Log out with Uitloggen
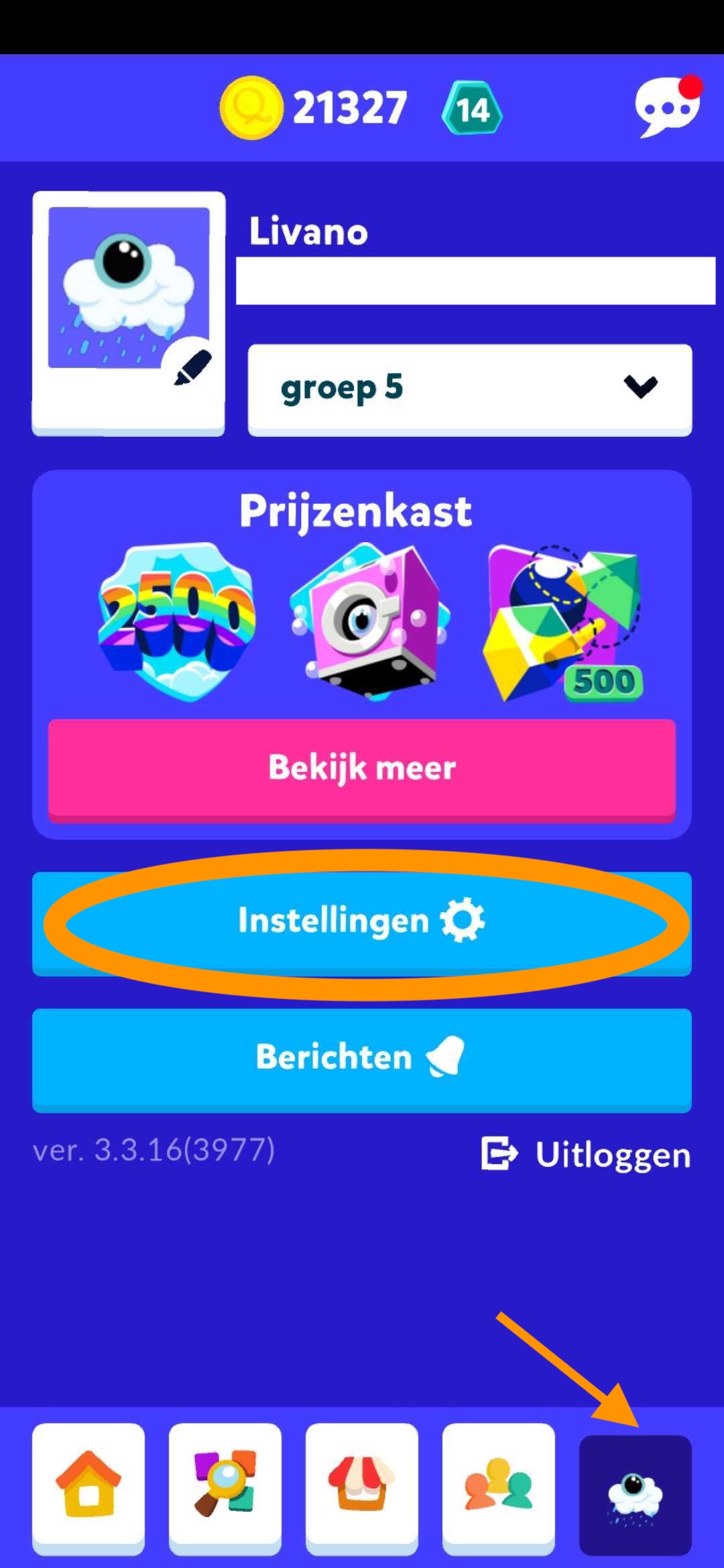 click(x=586, y=1155)
